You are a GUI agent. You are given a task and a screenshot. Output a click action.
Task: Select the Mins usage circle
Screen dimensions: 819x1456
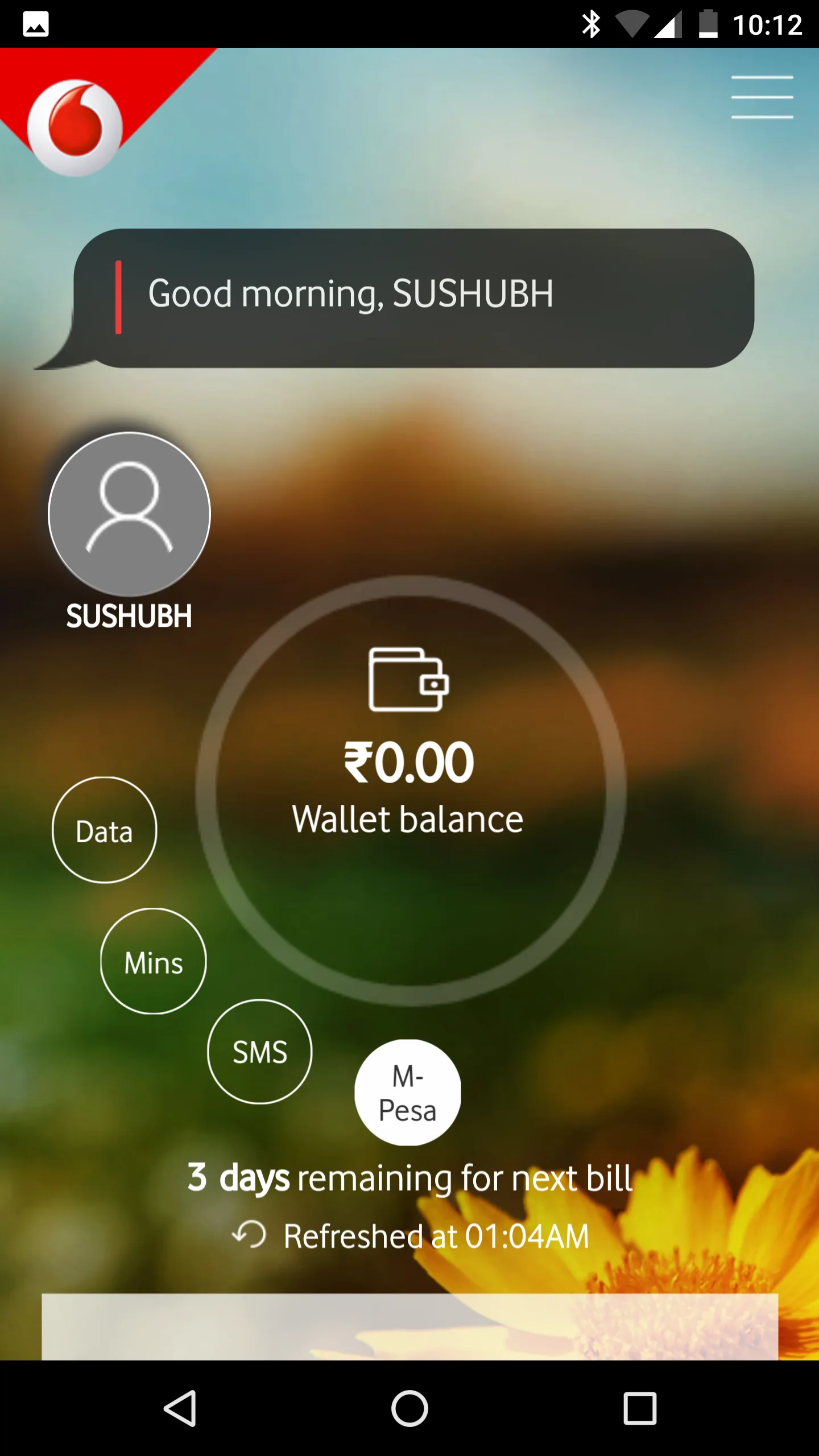[x=153, y=962]
